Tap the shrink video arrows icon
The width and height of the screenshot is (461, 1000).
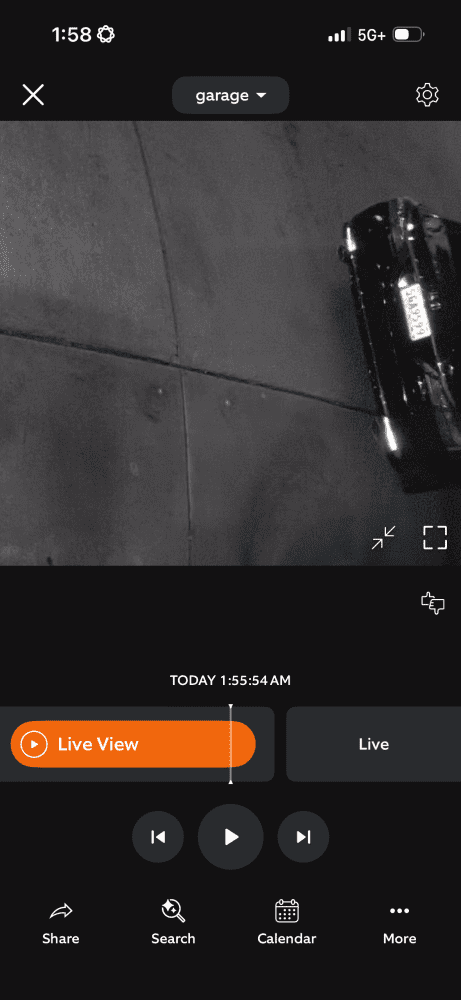[x=383, y=538]
